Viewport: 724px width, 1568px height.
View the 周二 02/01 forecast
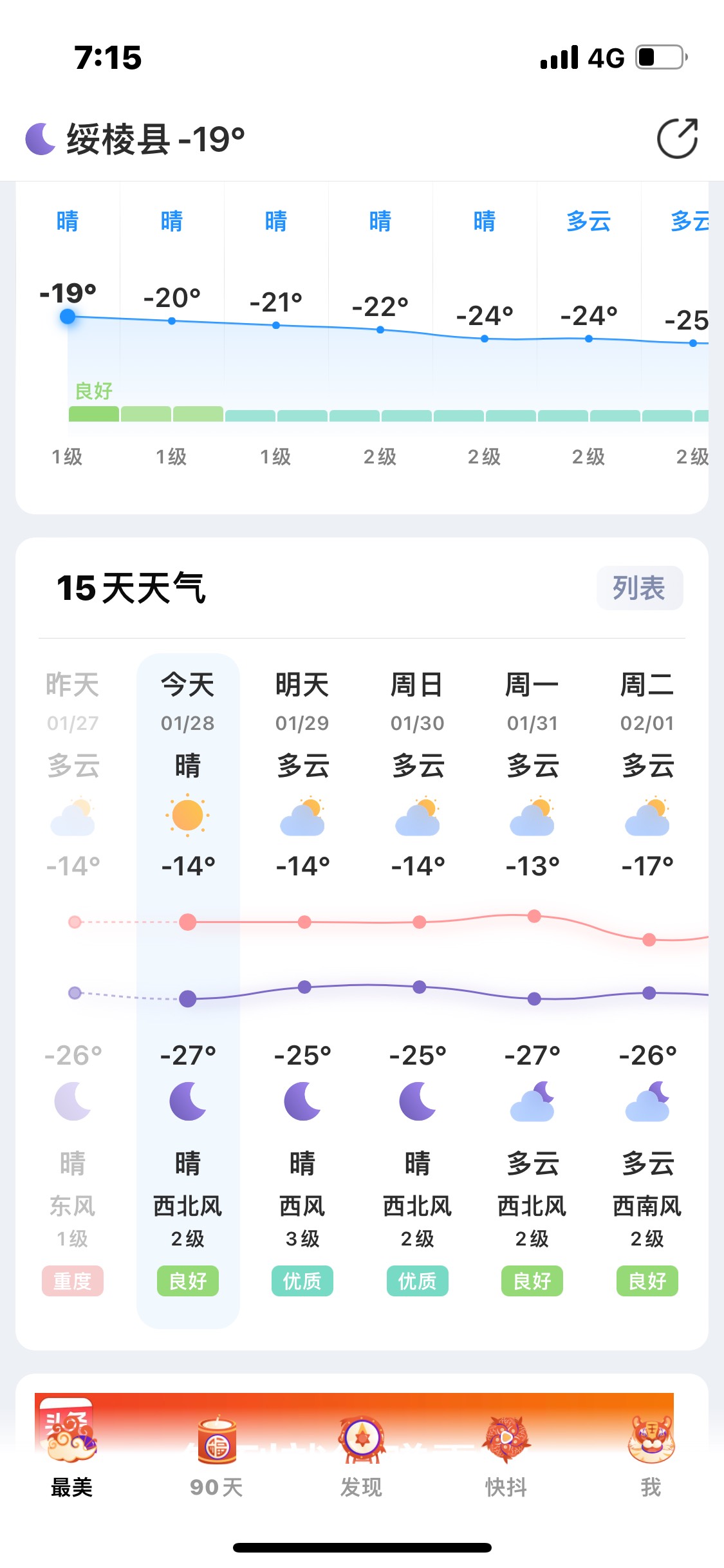[x=647, y=702]
